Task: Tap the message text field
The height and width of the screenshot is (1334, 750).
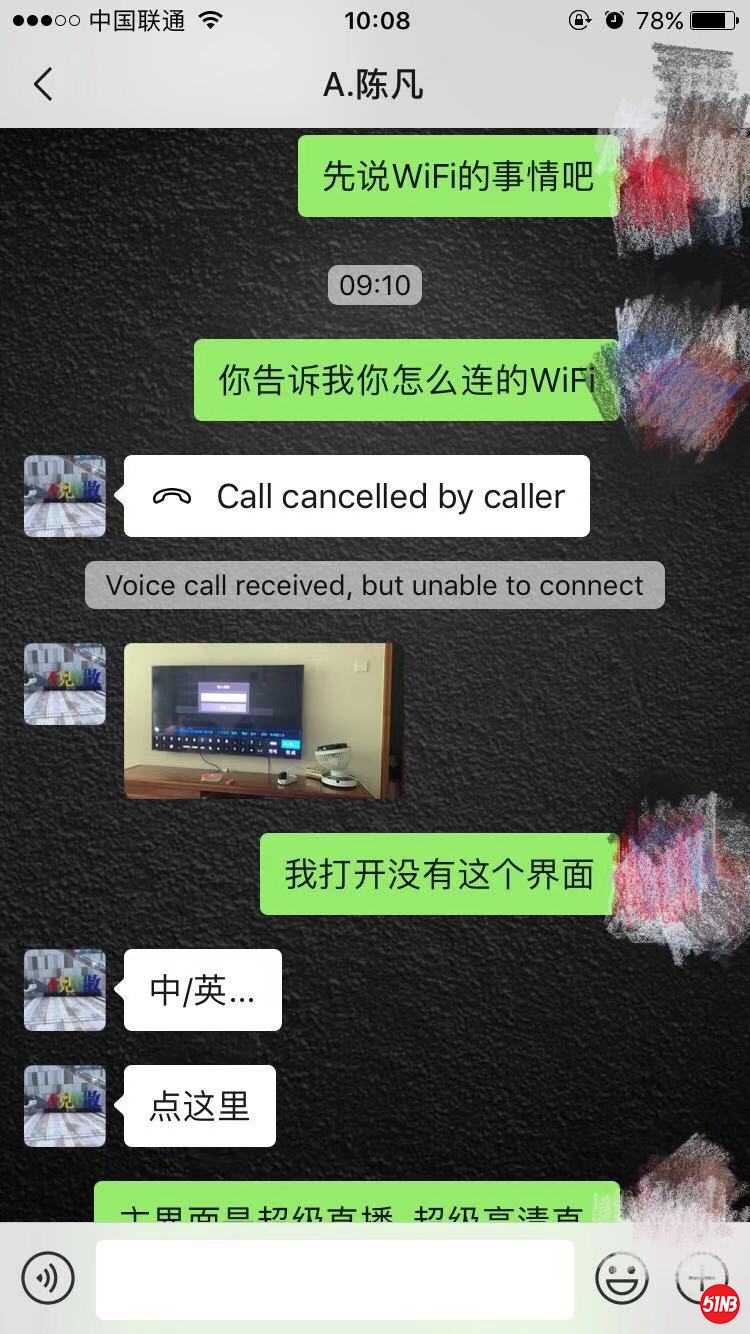Action: coord(334,1279)
